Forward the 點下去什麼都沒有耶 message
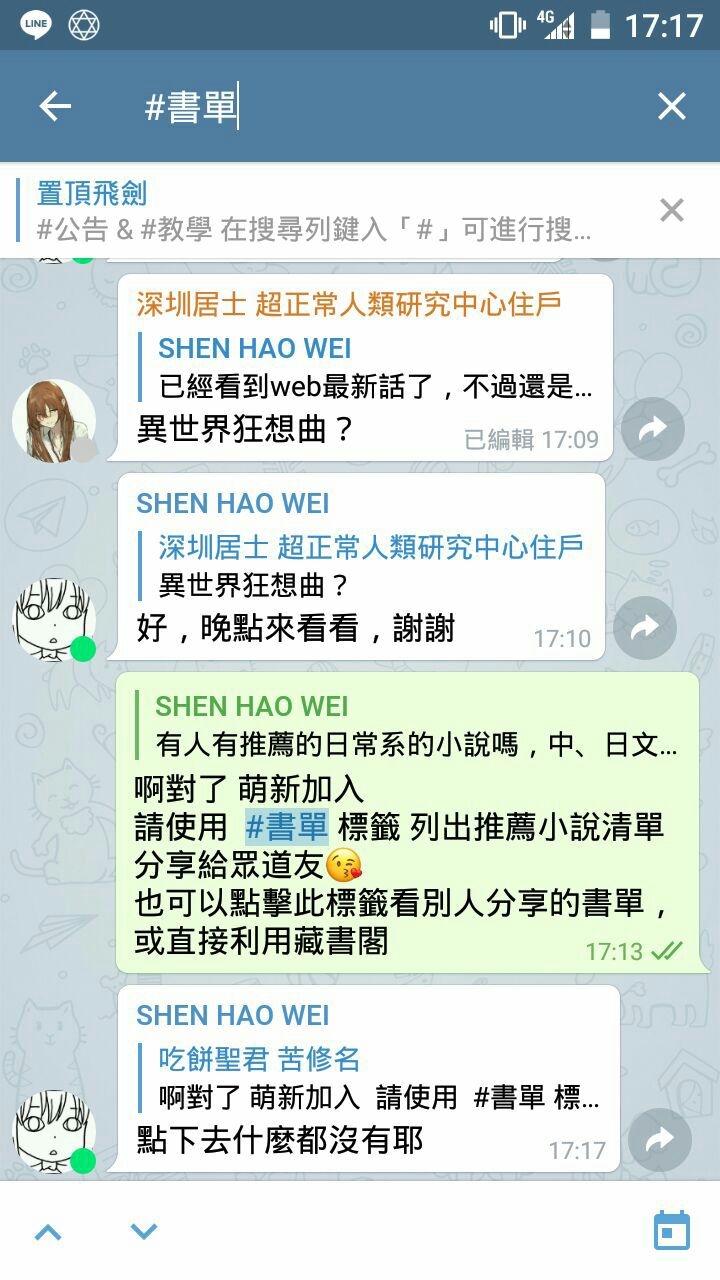This screenshot has width=720, height=1280. (x=659, y=1139)
